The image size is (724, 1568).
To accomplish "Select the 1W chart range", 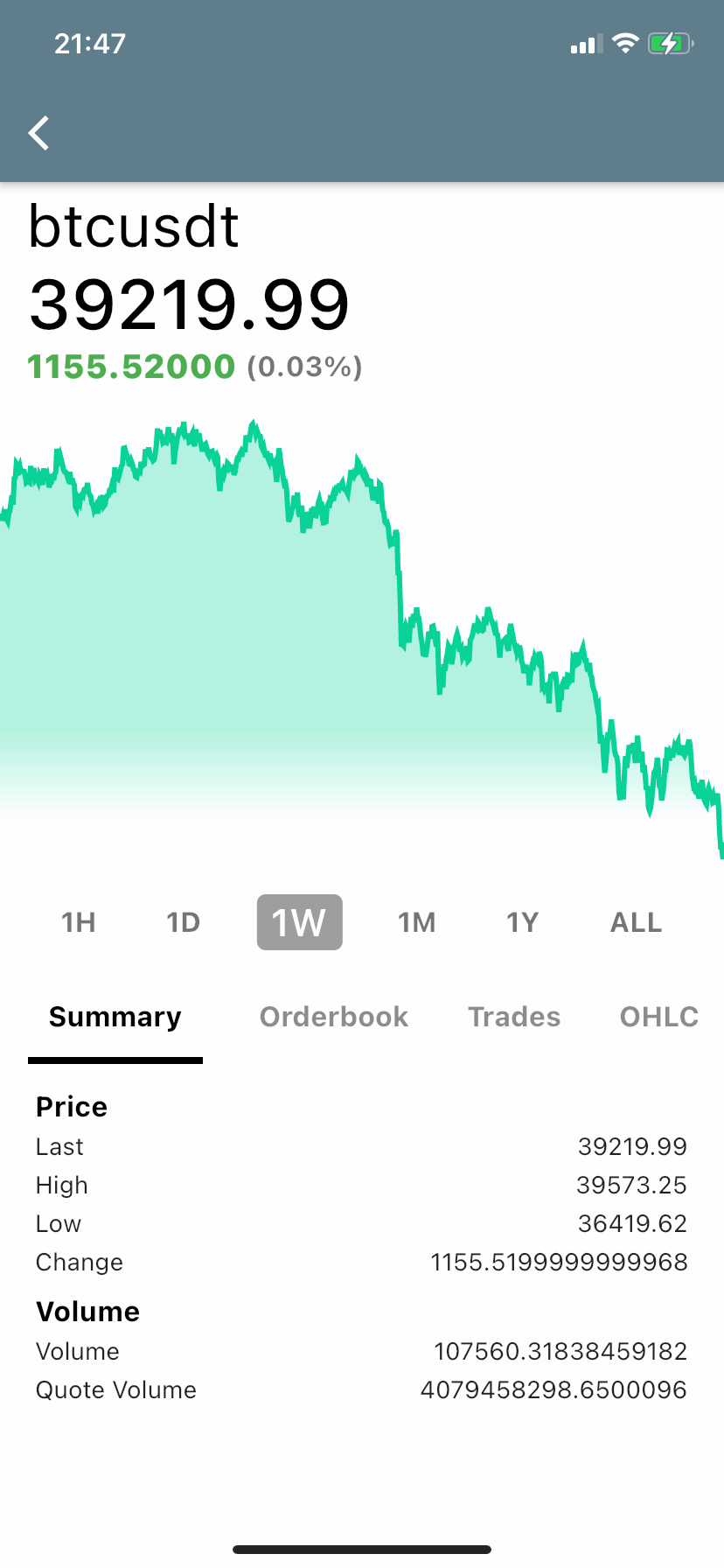I will coord(299,922).
